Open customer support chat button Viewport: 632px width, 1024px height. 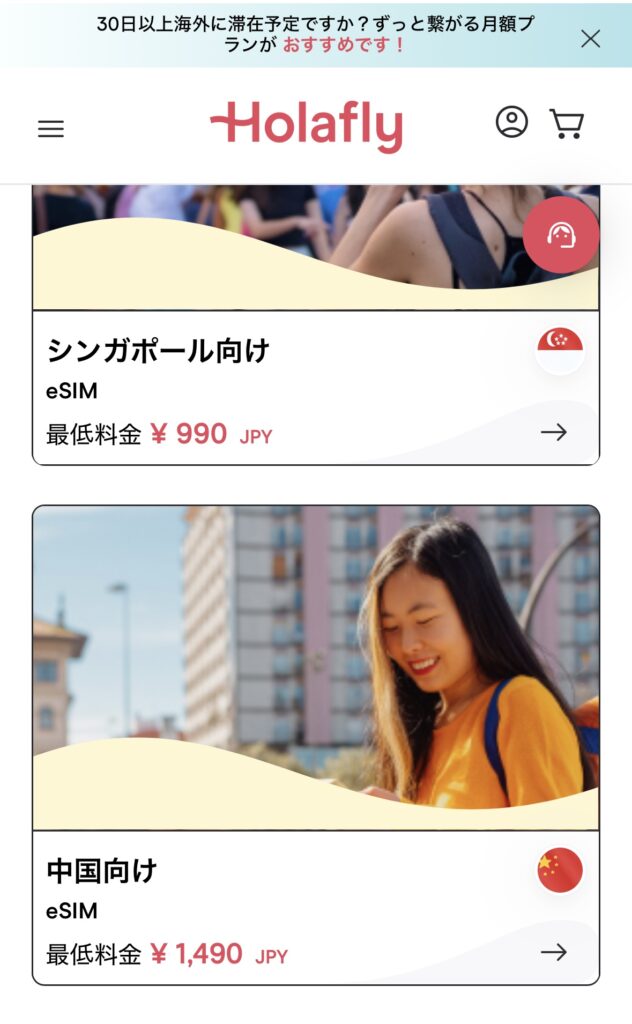pyautogui.click(x=561, y=235)
